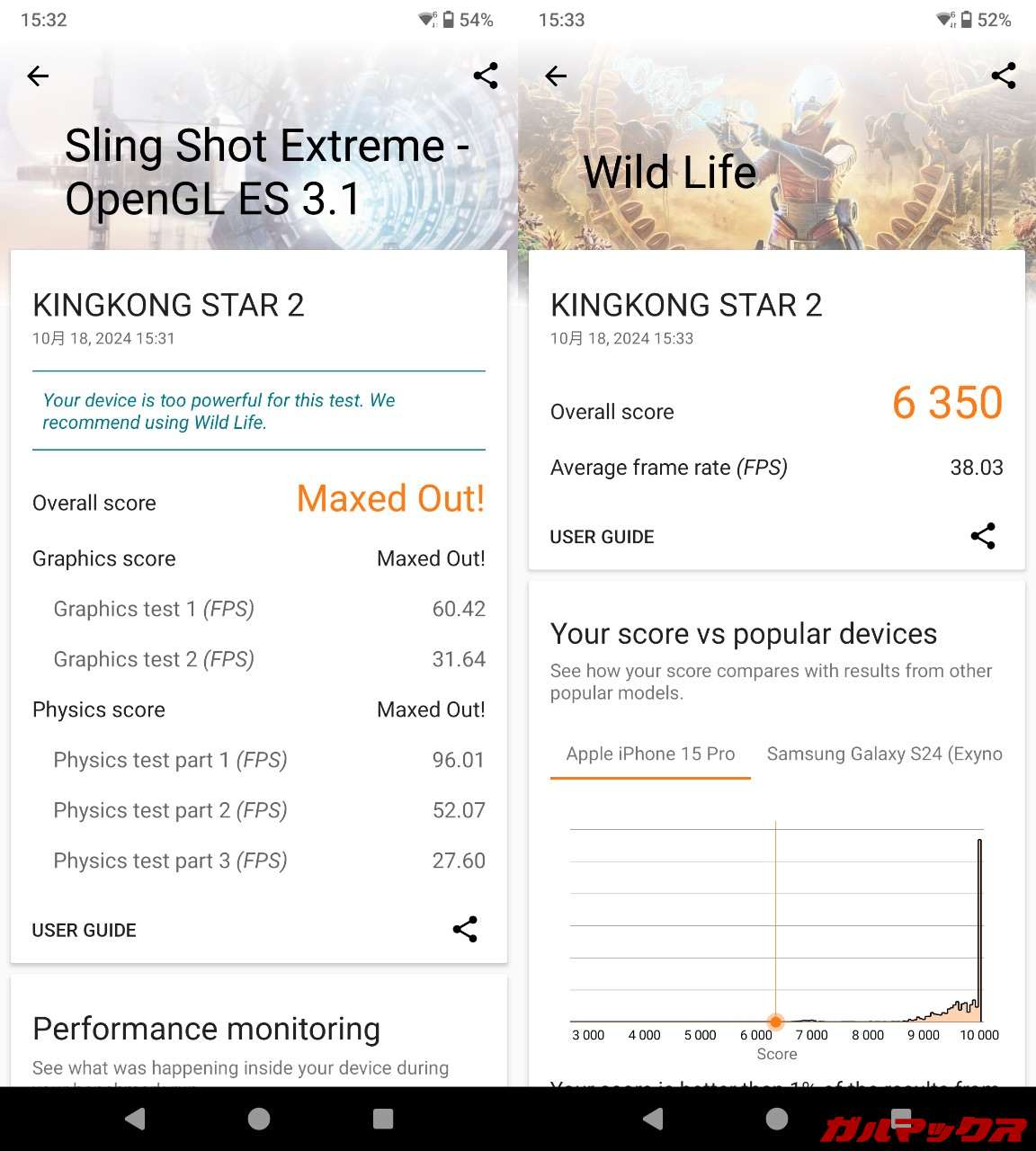The height and width of the screenshot is (1151, 1036).
Task: Go back from the Wild Life results
Action: pyautogui.click(x=556, y=76)
